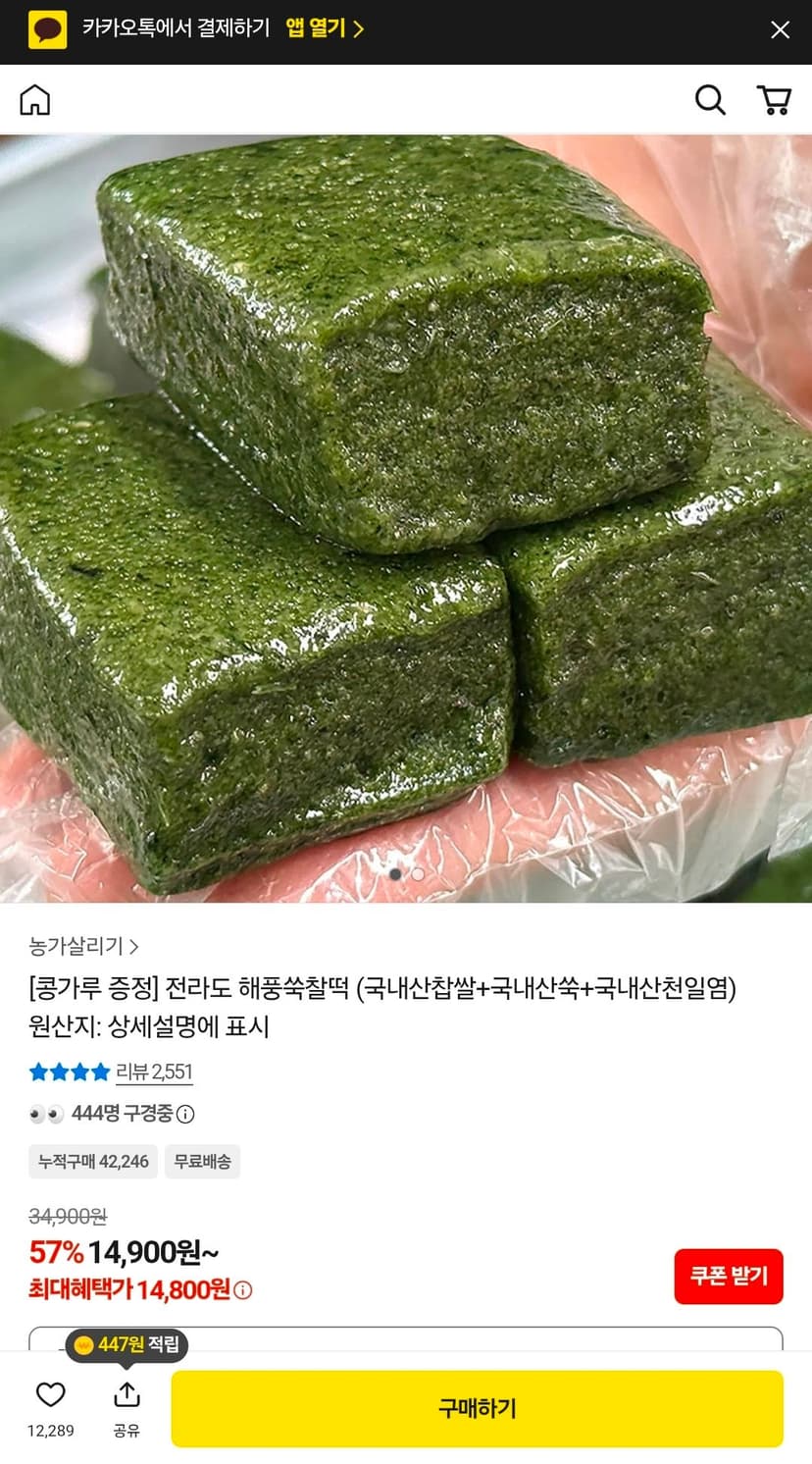Image resolution: width=812 pixels, height=1464 pixels.
Task: Share this product via 공유
Action: [127, 1409]
